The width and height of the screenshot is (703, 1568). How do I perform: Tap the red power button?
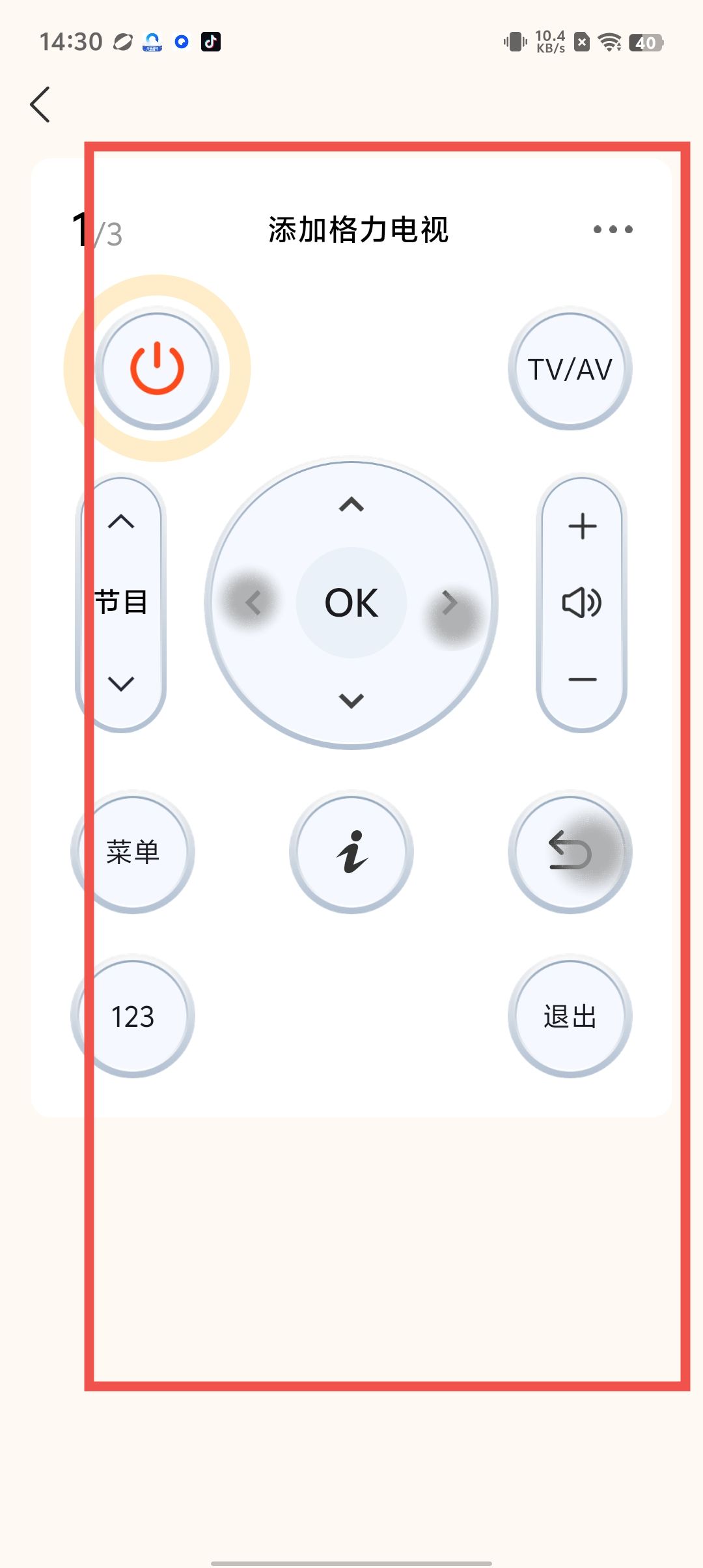click(x=157, y=369)
